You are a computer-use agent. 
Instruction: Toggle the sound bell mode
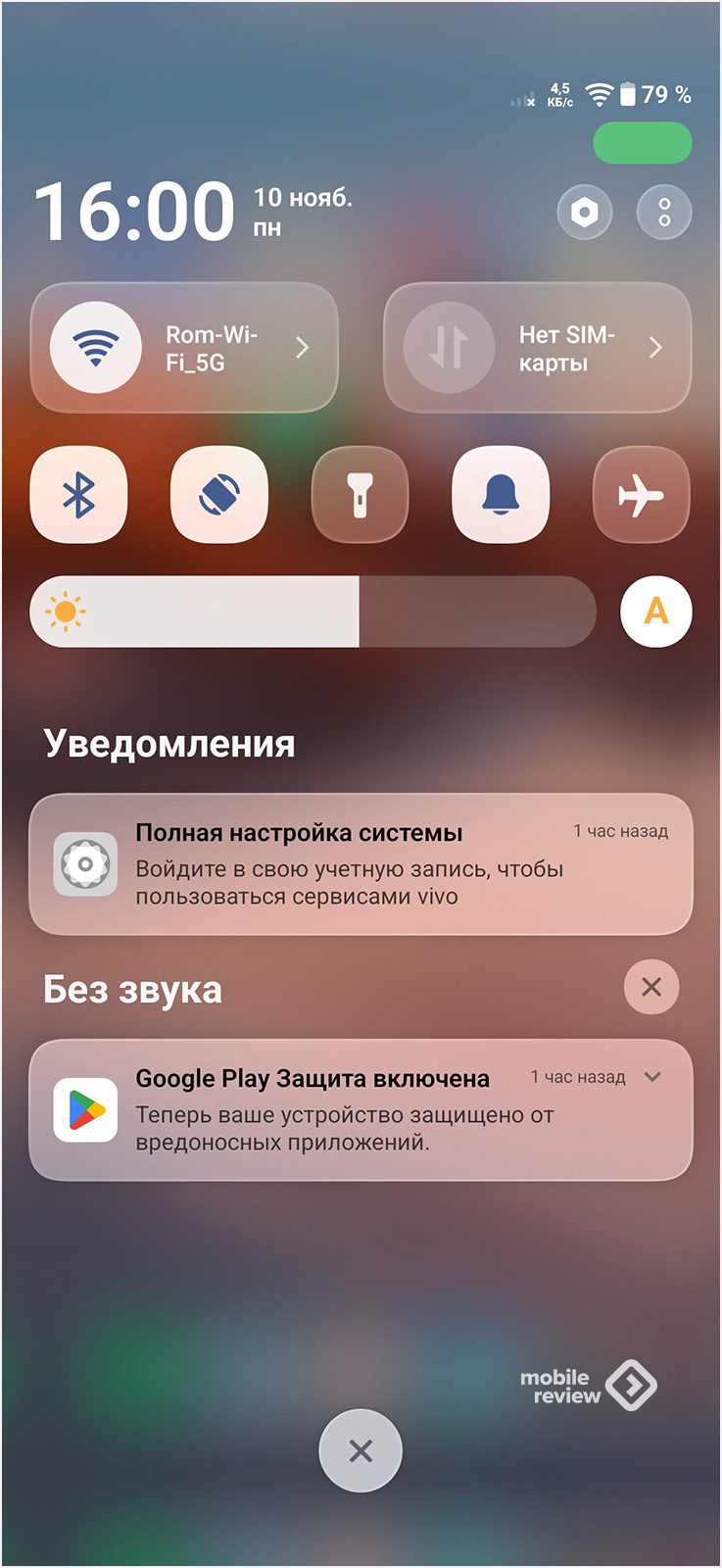pos(501,494)
